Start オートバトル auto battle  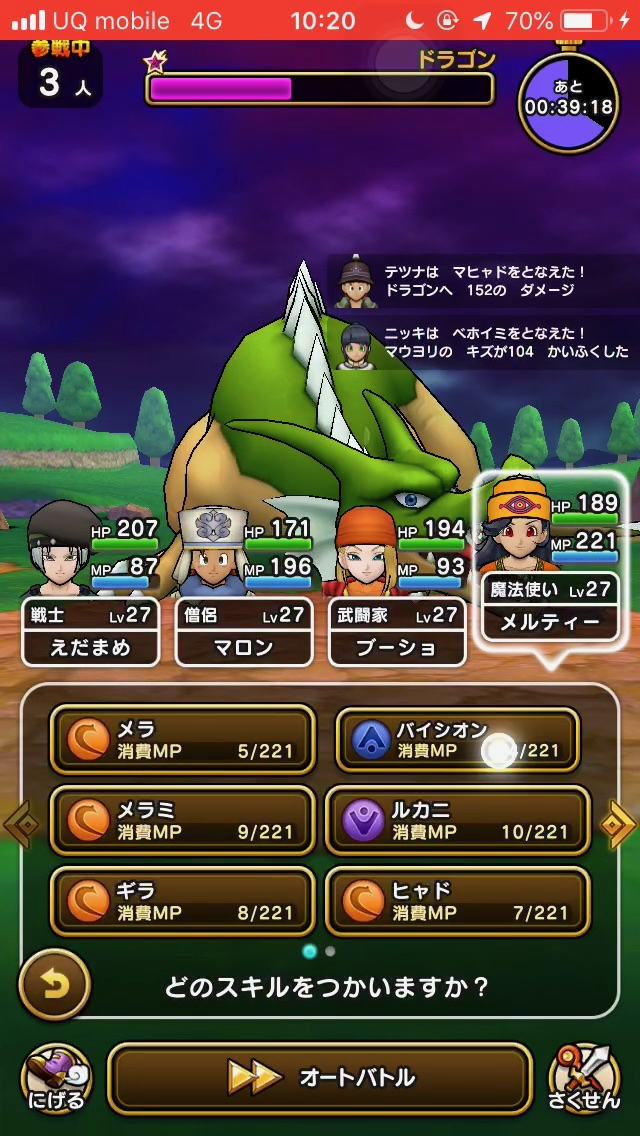pos(320,1078)
